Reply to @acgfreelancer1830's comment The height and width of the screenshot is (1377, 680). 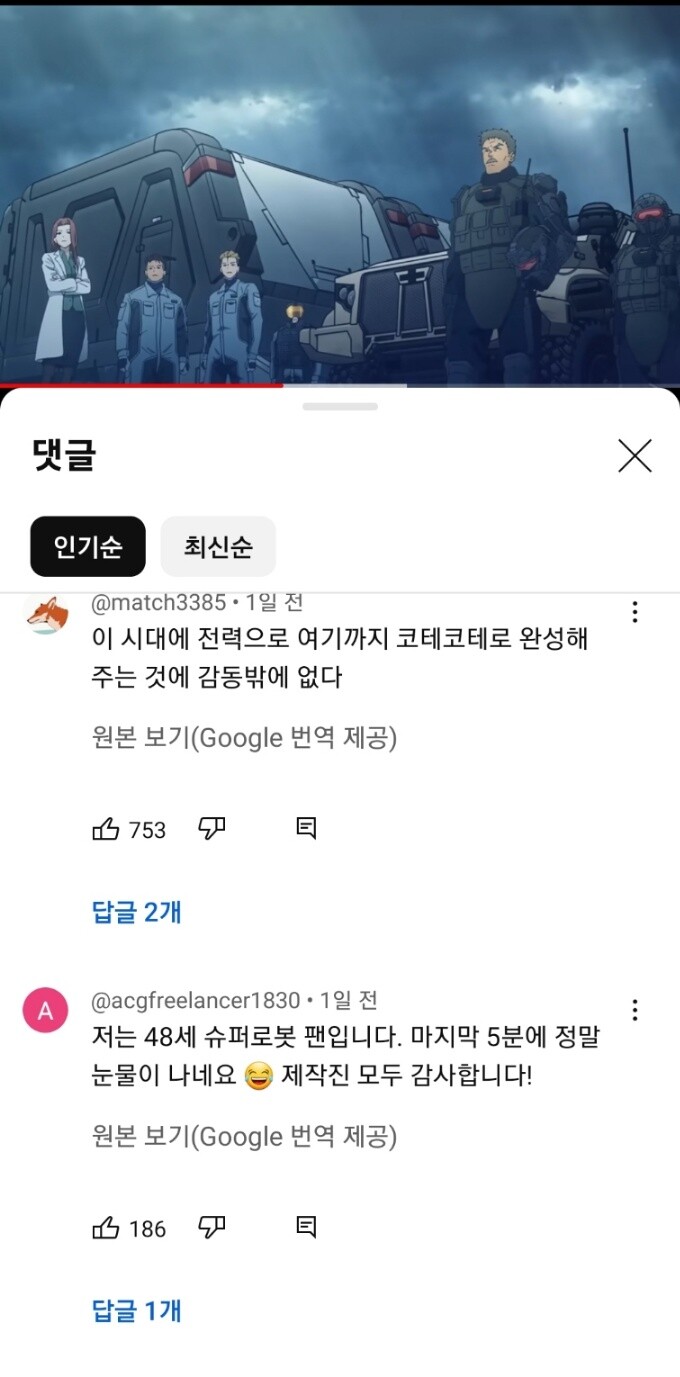tap(306, 1228)
